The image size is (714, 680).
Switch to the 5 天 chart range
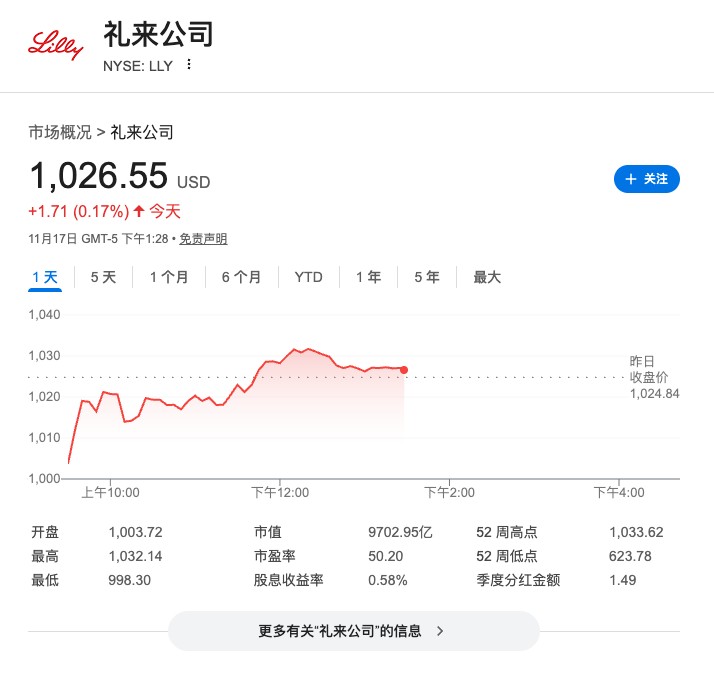tap(103, 277)
